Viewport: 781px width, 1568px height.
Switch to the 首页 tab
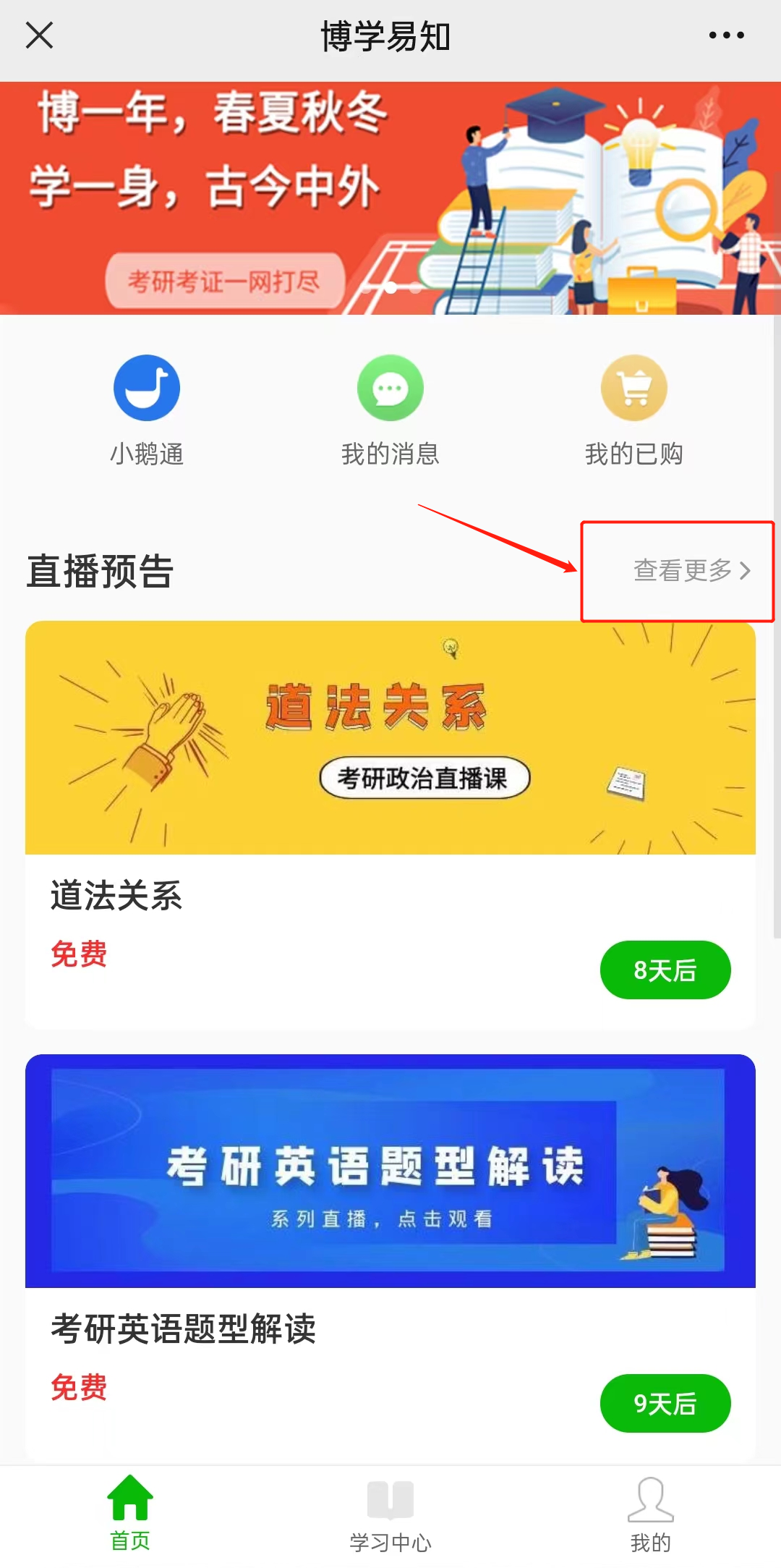pos(130,1514)
